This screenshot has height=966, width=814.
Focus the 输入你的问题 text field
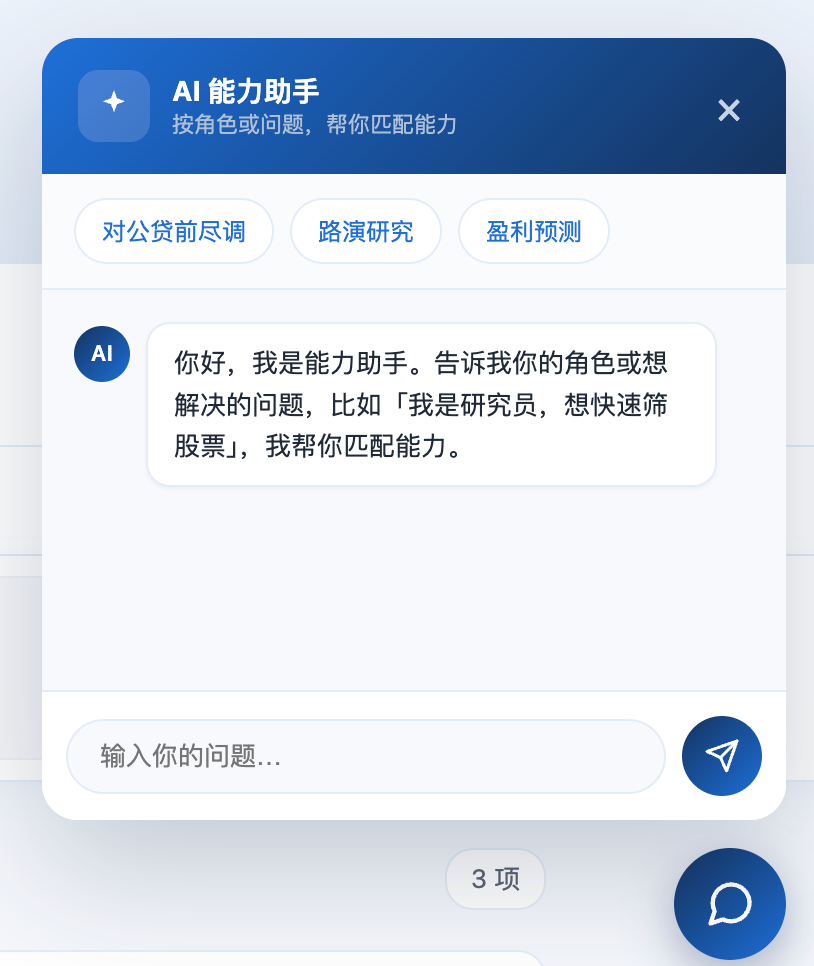(366, 756)
